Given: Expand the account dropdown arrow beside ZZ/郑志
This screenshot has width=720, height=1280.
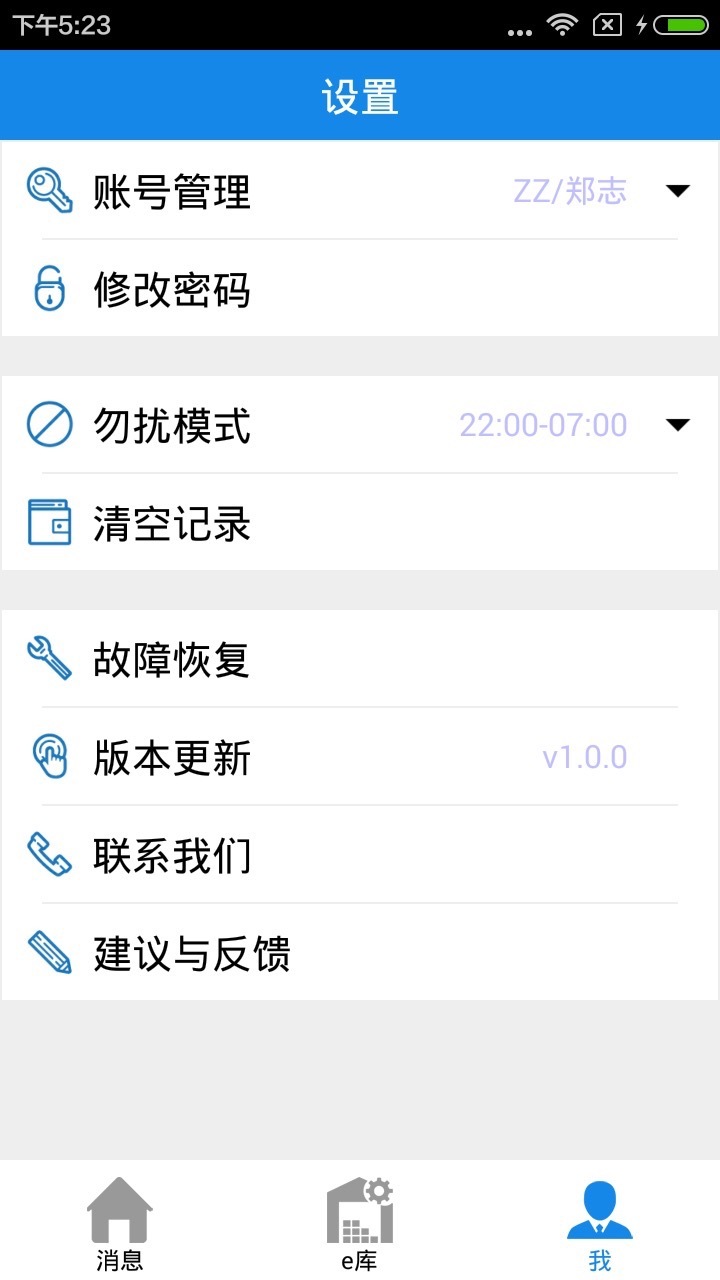Looking at the screenshot, I should (678, 191).
